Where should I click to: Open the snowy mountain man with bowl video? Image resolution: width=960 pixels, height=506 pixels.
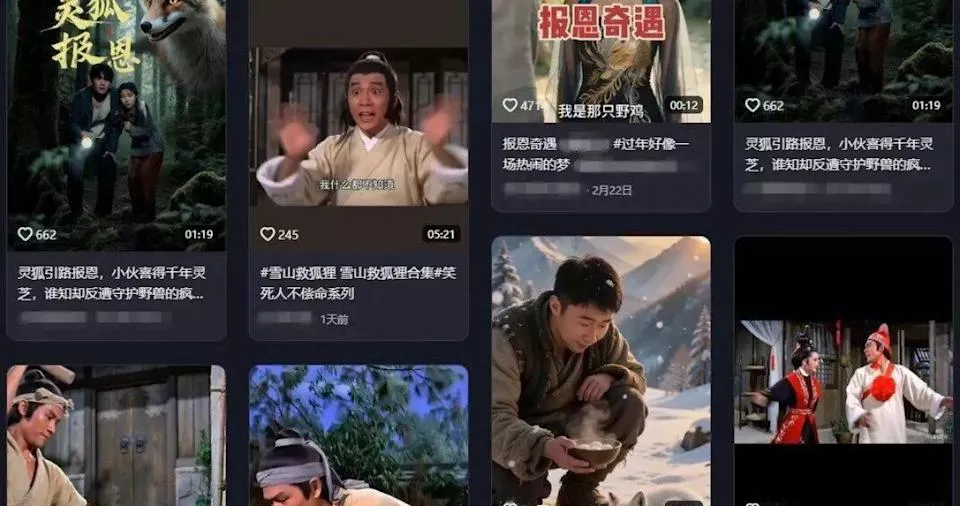601,370
